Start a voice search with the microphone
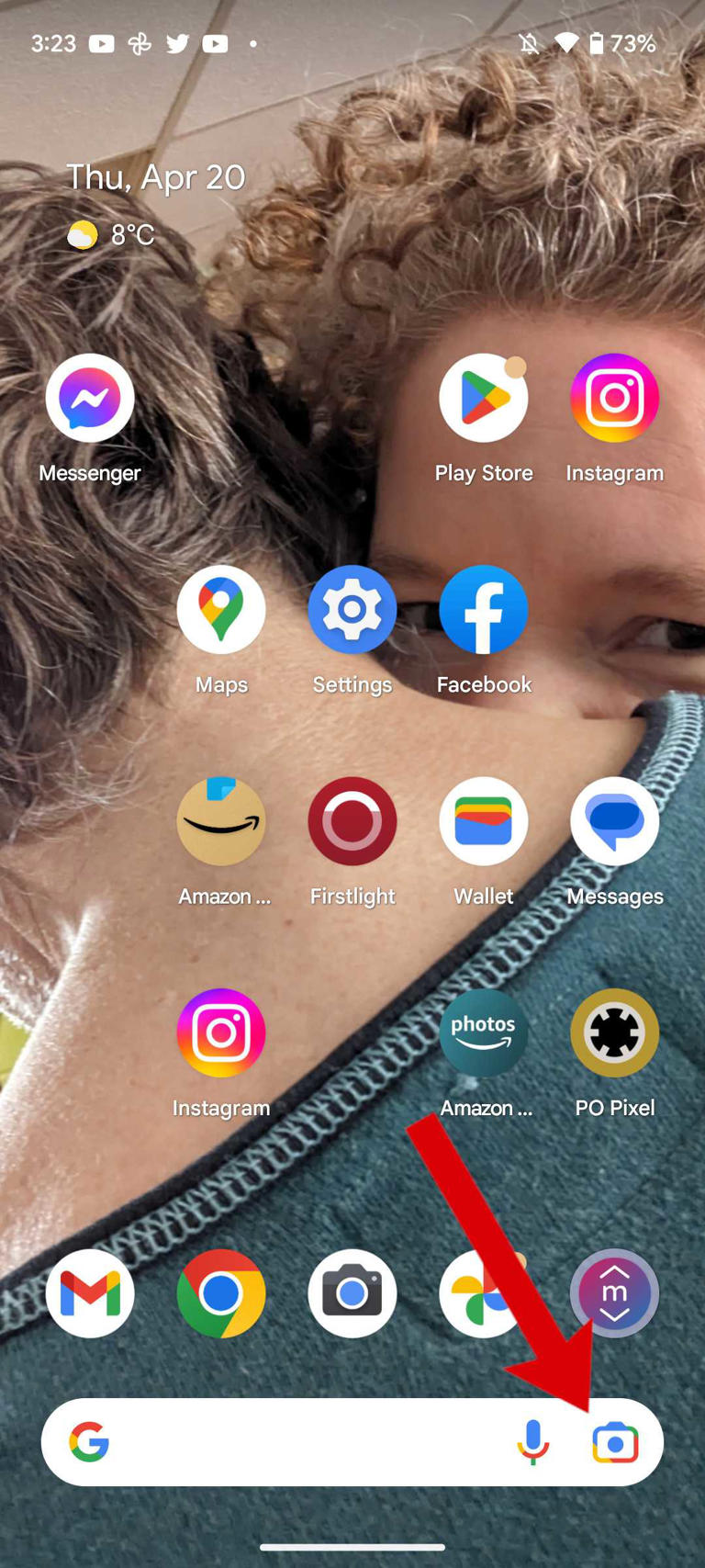This screenshot has width=705, height=1568. tap(532, 1442)
